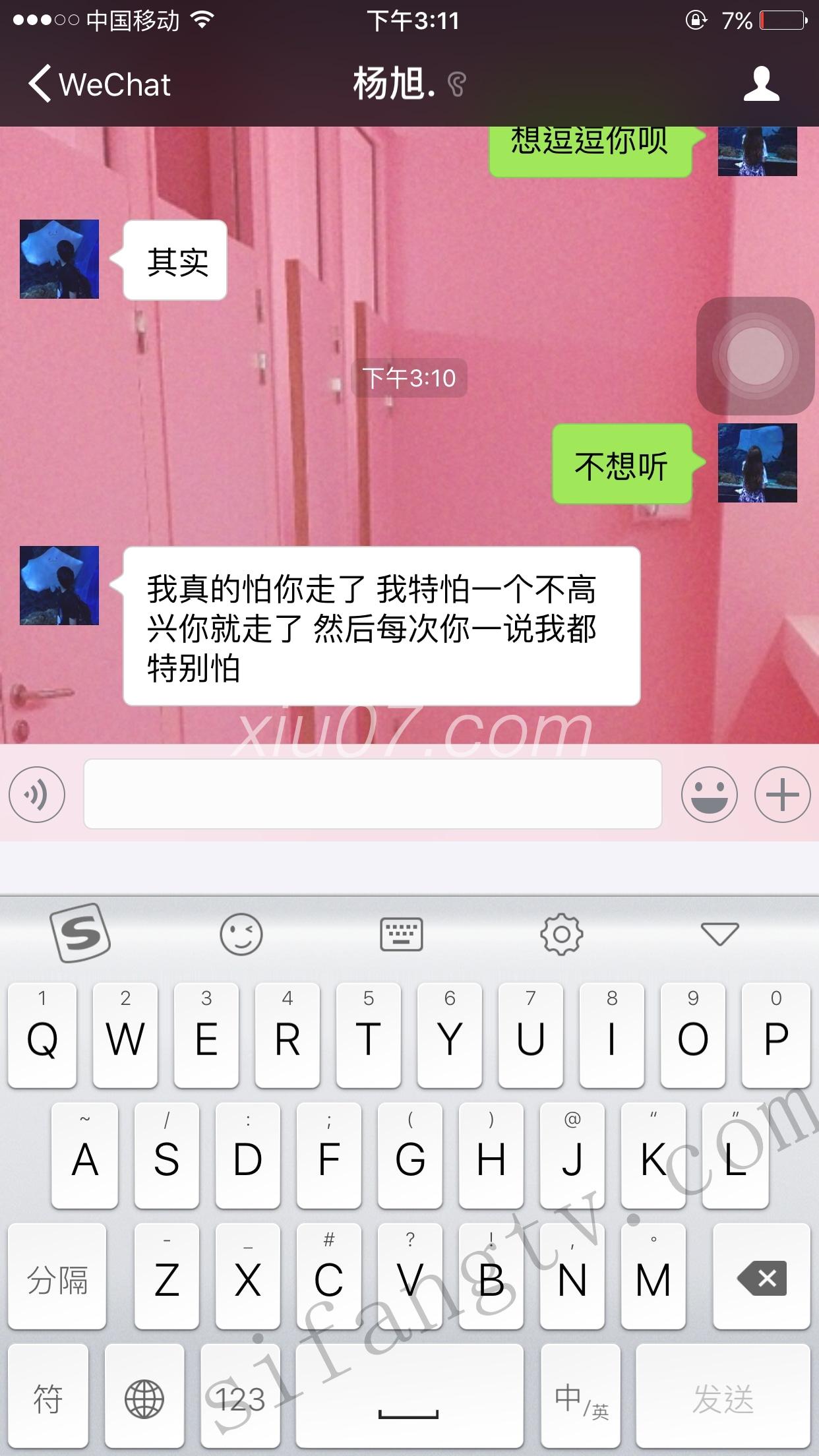Go back to the WeChat chat list
This screenshot has height=1456, width=819.
pyautogui.click(x=99, y=84)
